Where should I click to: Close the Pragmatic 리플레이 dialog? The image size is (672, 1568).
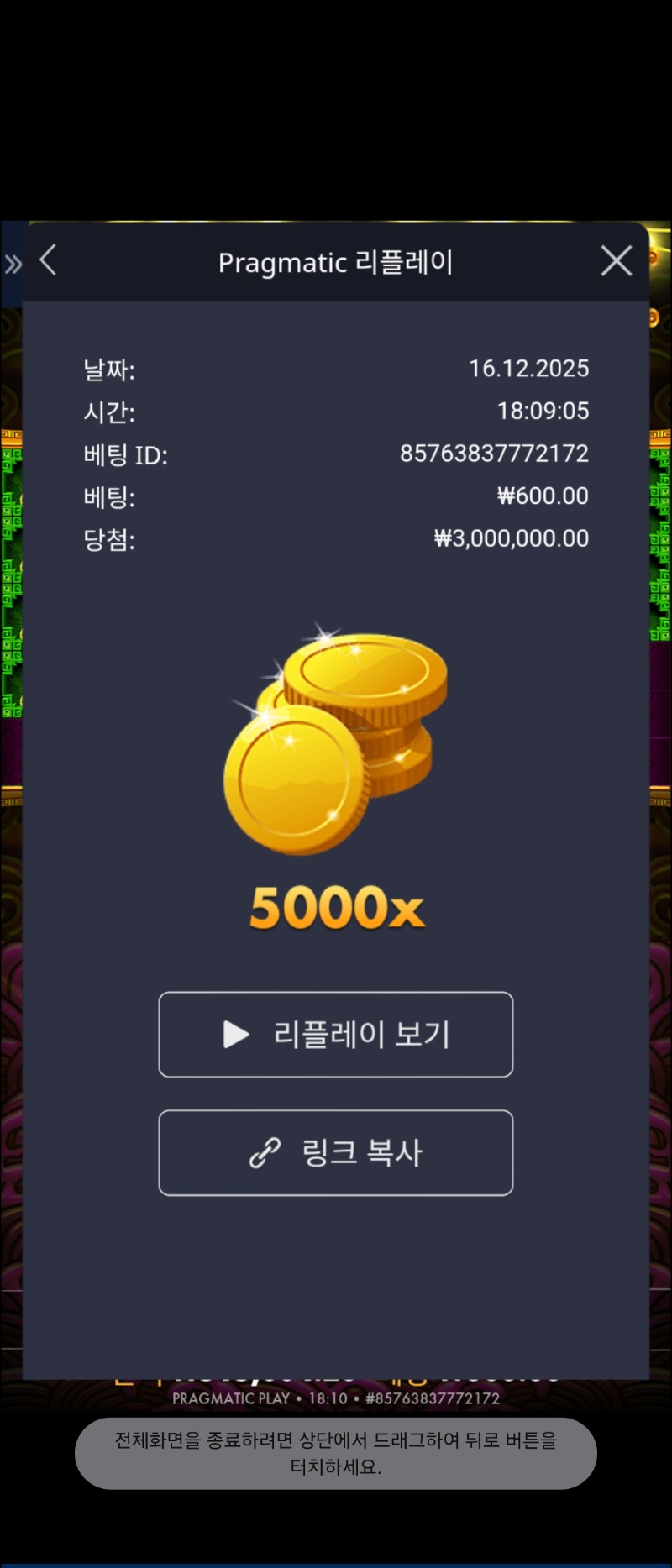pos(617,261)
